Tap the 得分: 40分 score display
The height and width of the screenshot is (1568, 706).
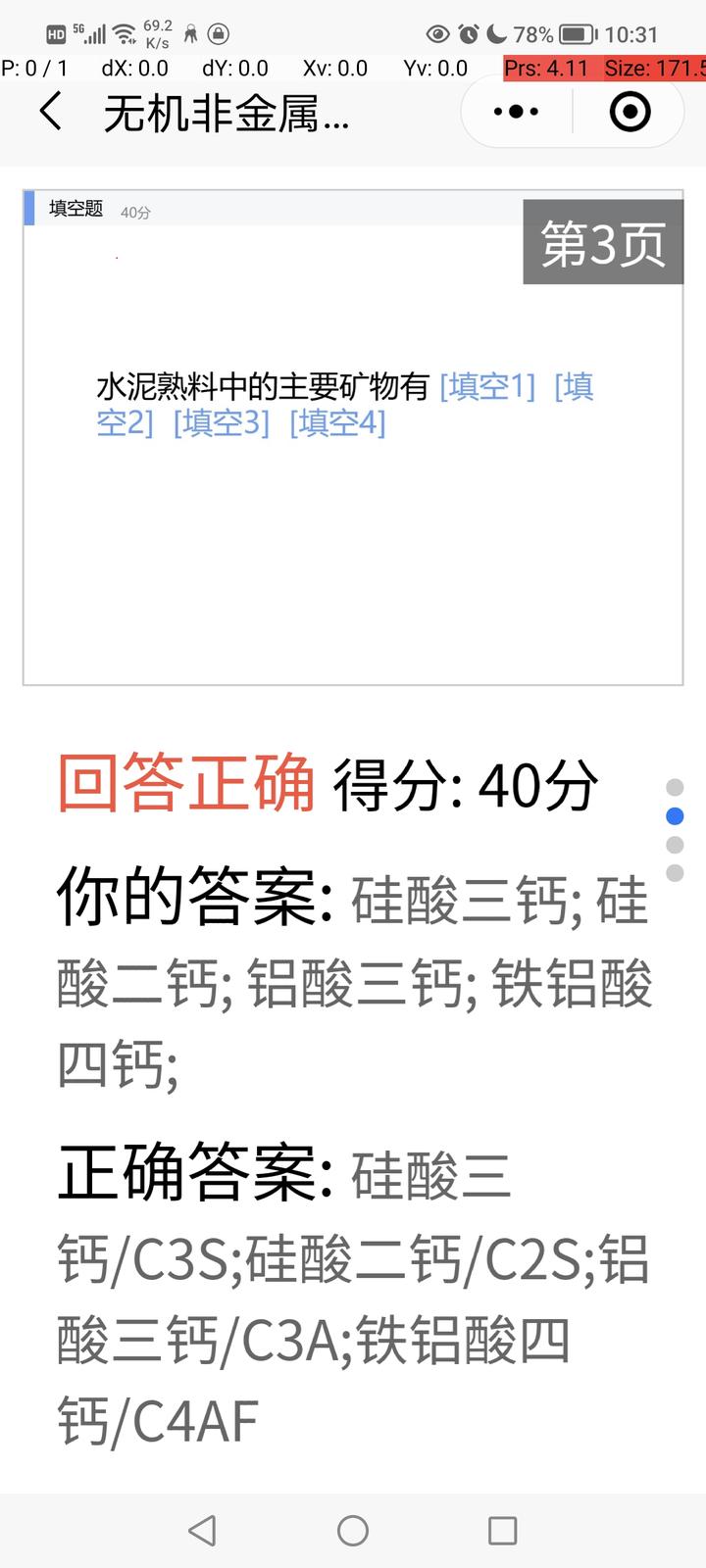[464, 784]
